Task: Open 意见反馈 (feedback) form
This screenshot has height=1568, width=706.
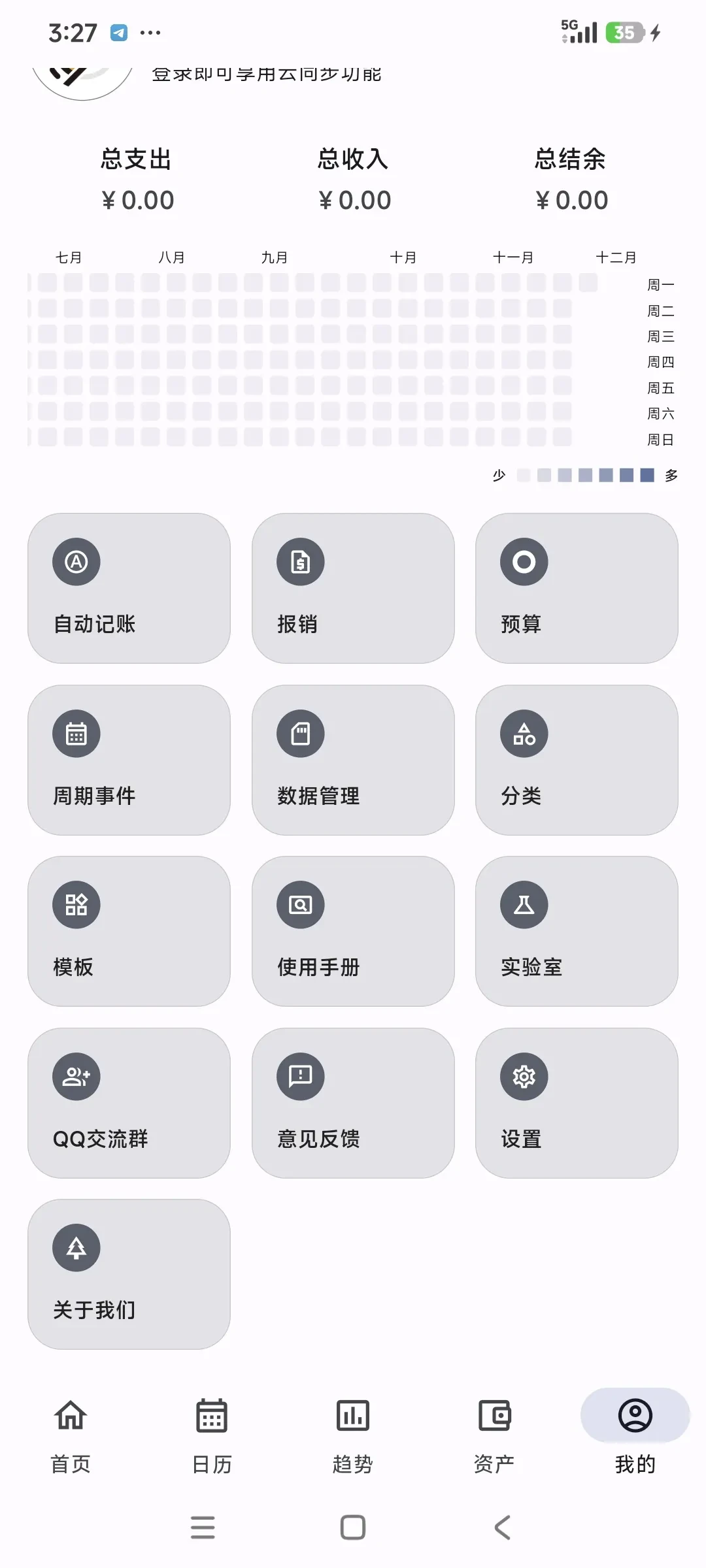Action: (x=352, y=1103)
